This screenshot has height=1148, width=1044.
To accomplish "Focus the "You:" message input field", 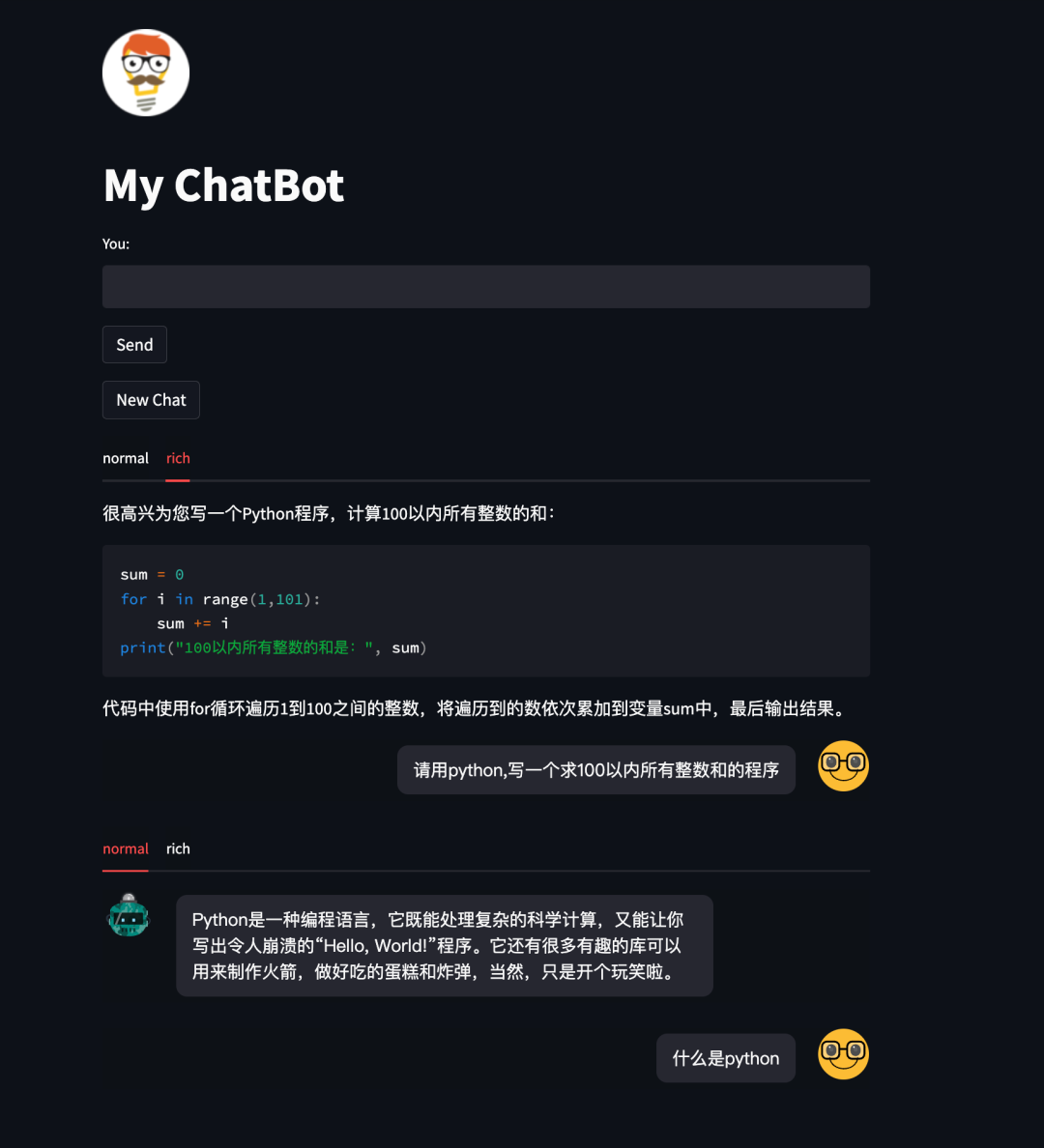I will (485, 287).
